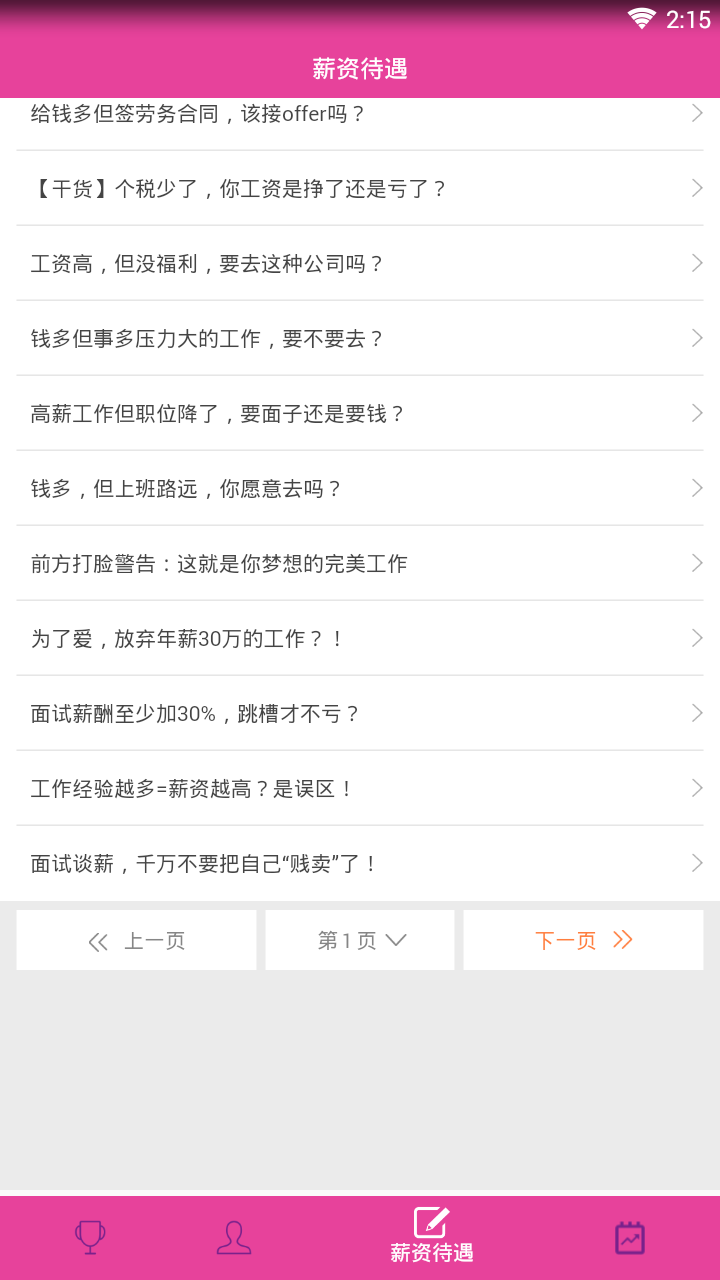This screenshot has height=1280, width=720.
Task: Open the calendar chart tab
Action: pos(629,1238)
